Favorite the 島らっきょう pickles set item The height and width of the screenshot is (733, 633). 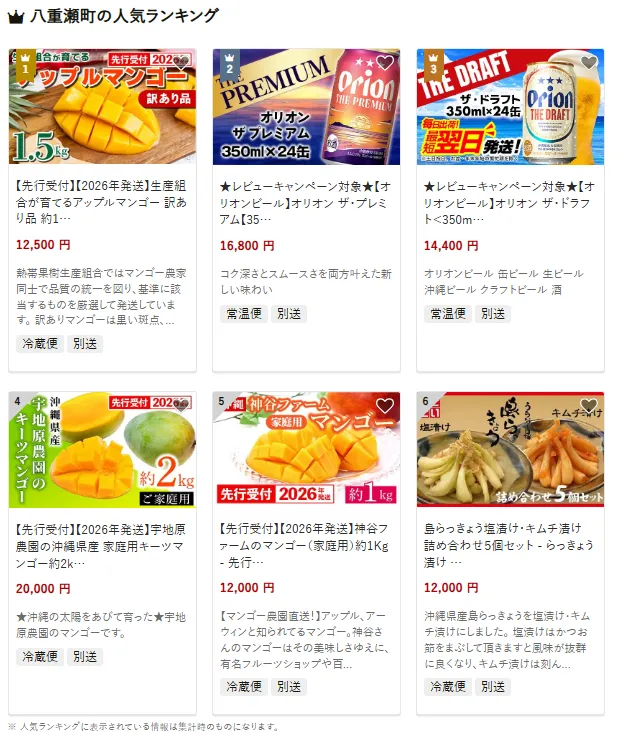pyautogui.click(x=589, y=406)
